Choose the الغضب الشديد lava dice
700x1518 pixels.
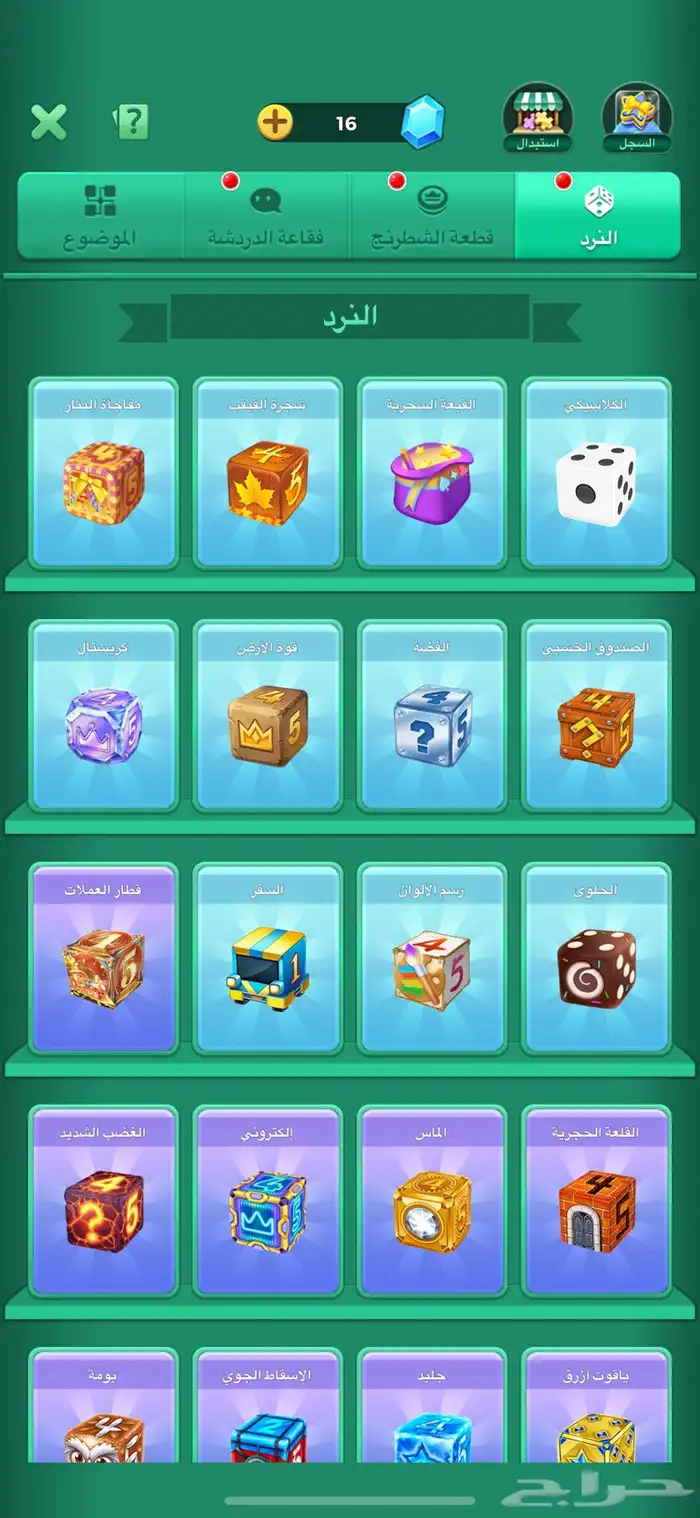(103, 1201)
